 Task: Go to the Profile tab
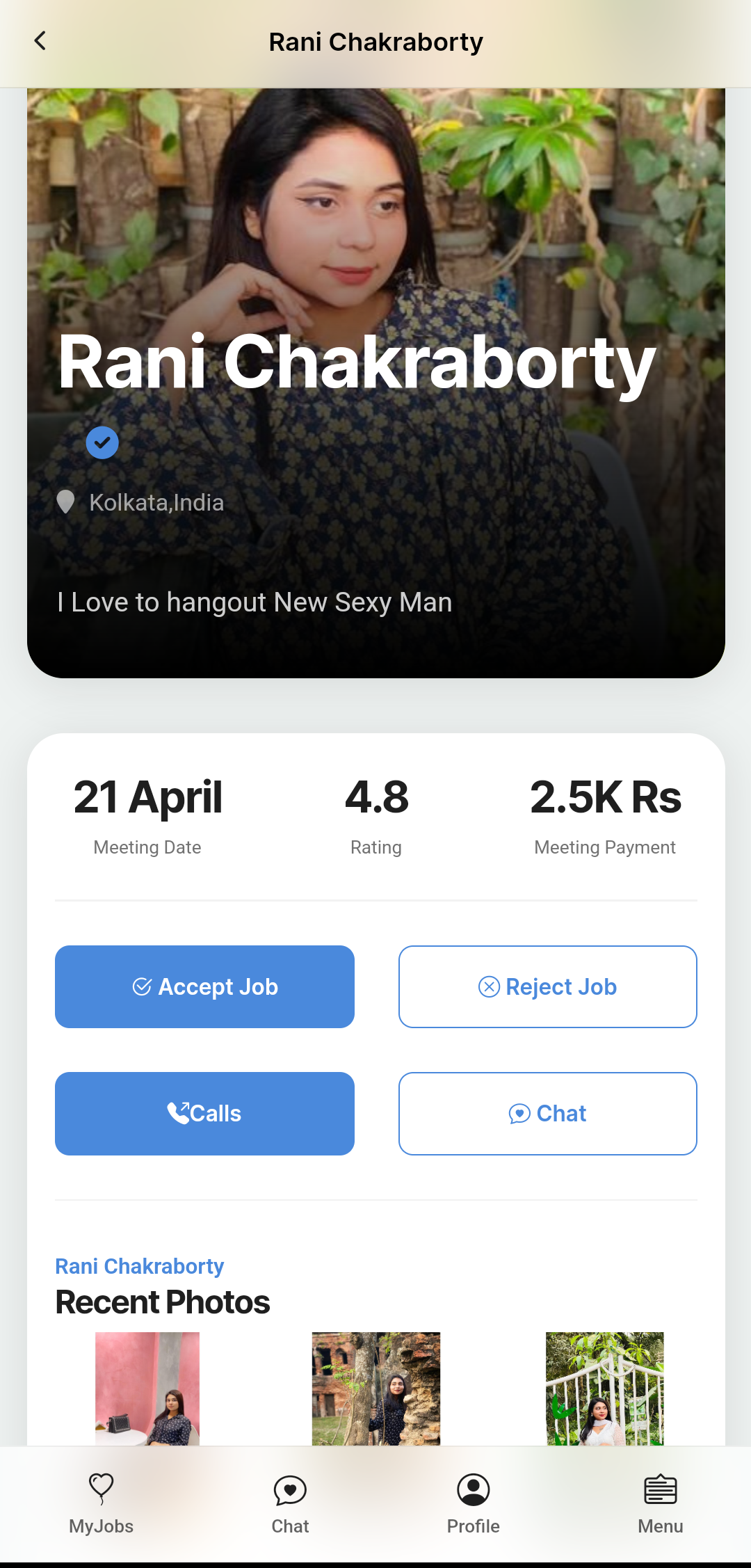click(x=473, y=1504)
